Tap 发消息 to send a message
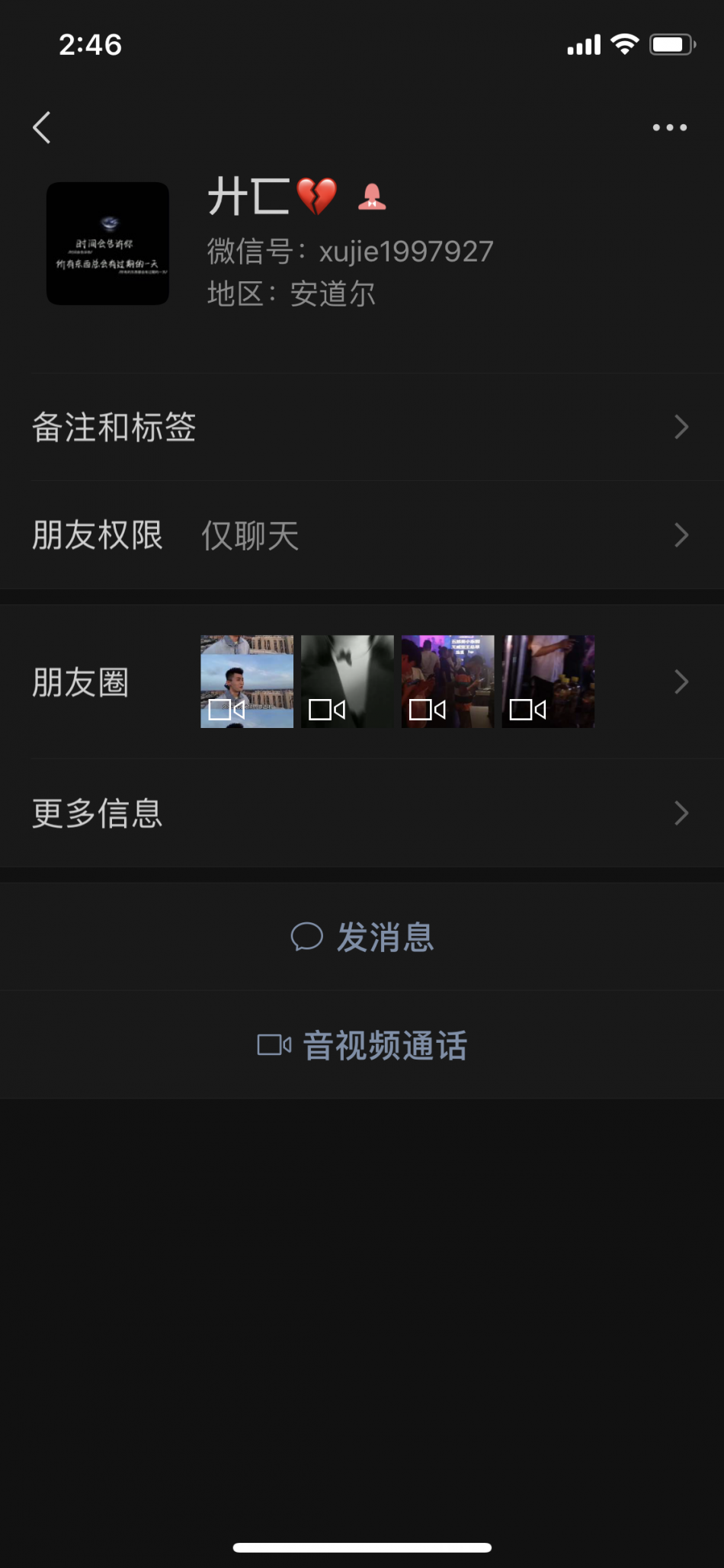Image resolution: width=724 pixels, height=1568 pixels. click(x=362, y=937)
